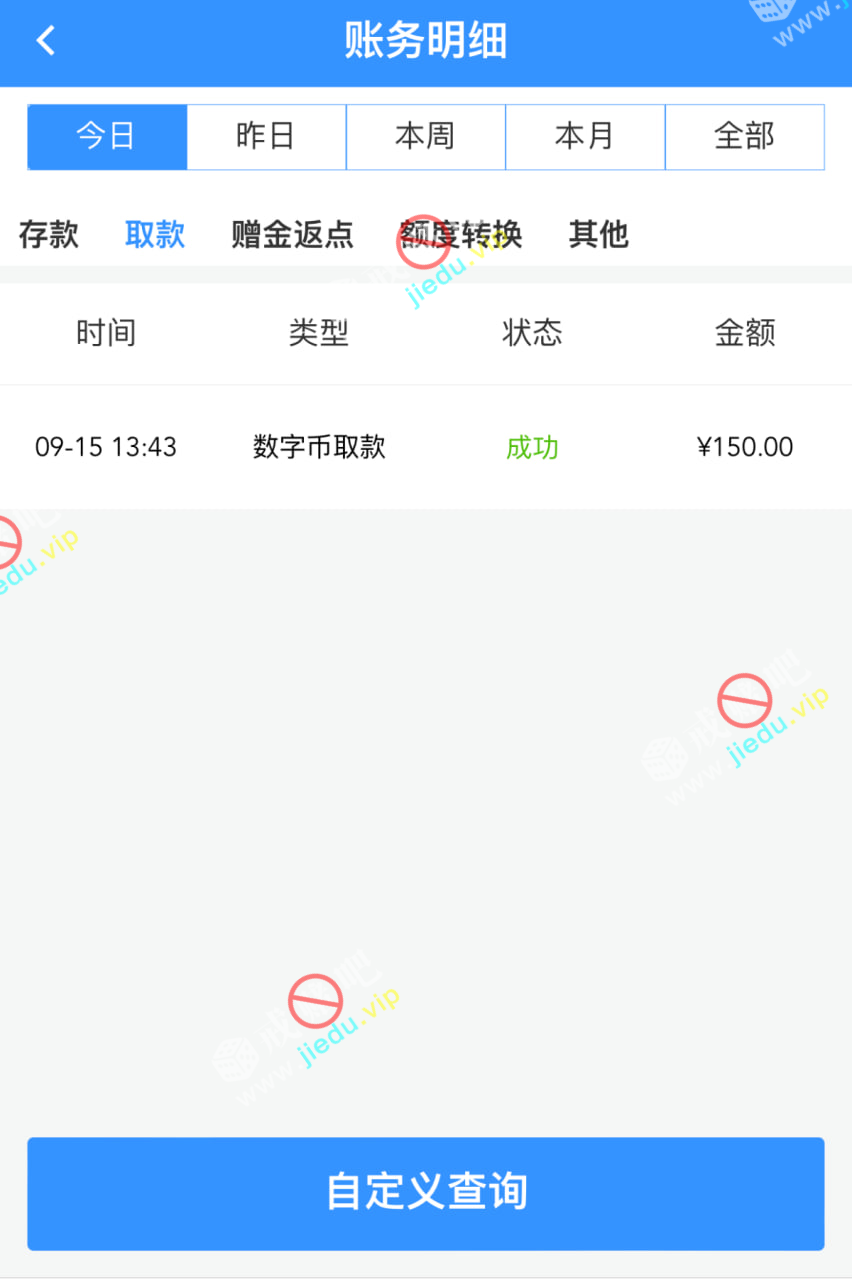Image resolution: width=852 pixels, height=1280 pixels.
Task: Show records for 本周
Action: pyautogui.click(x=425, y=137)
